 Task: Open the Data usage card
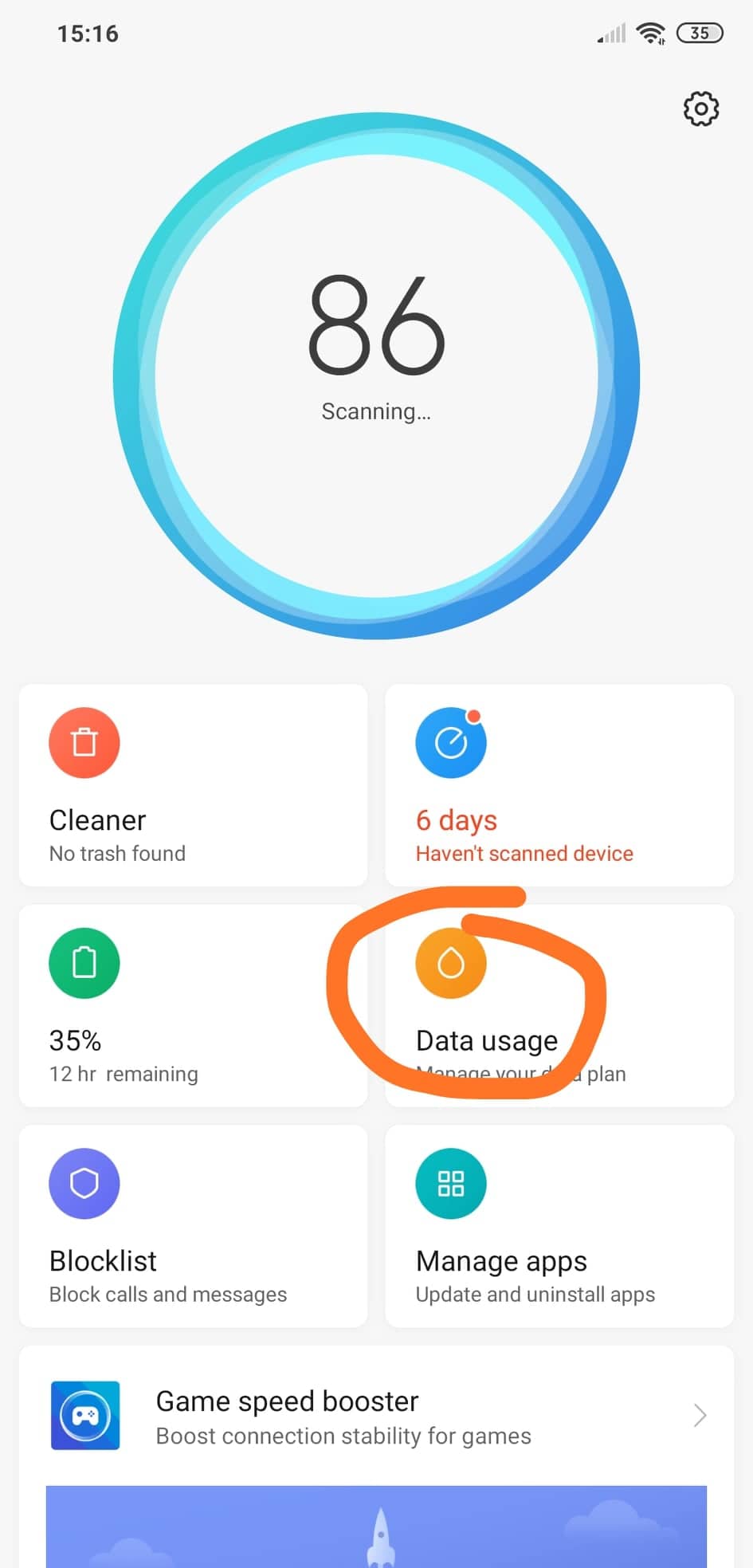[559, 1005]
